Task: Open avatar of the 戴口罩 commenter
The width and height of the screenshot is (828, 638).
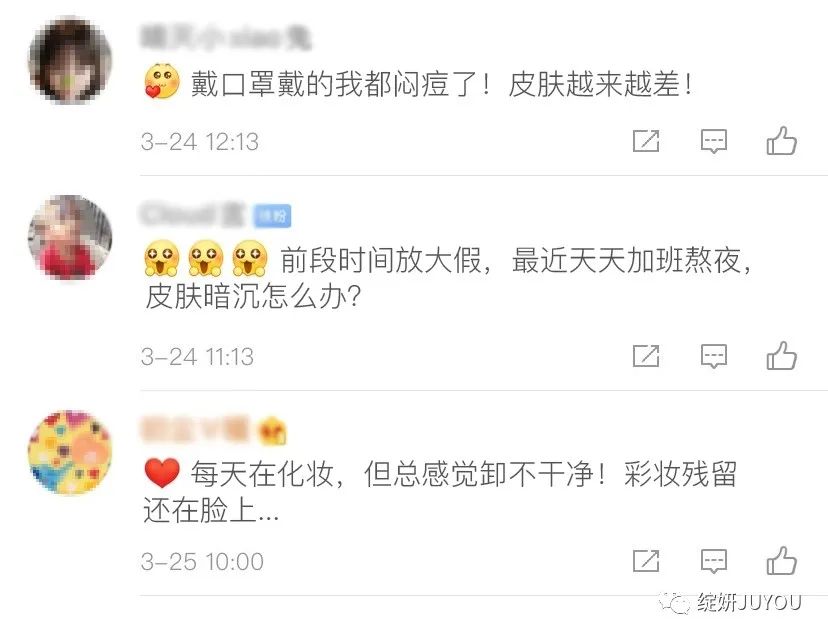Action: (x=69, y=60)
